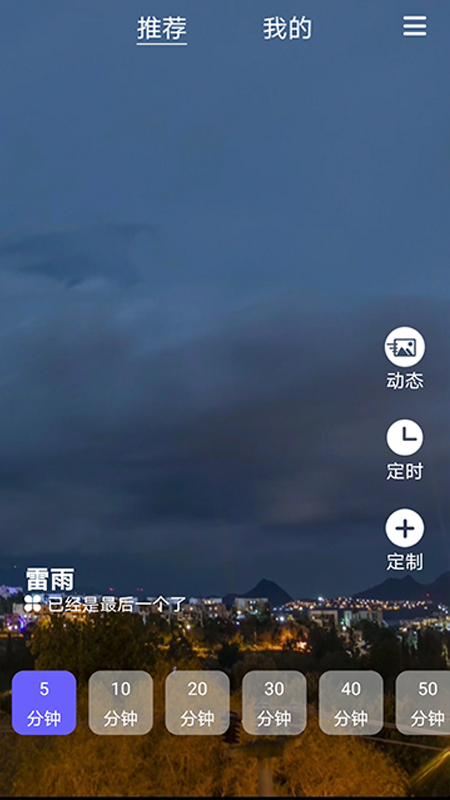This screenshot has width=450, height=800.
Task: Switch to the 推荐 tab
Action: click(x=162, y=29)
